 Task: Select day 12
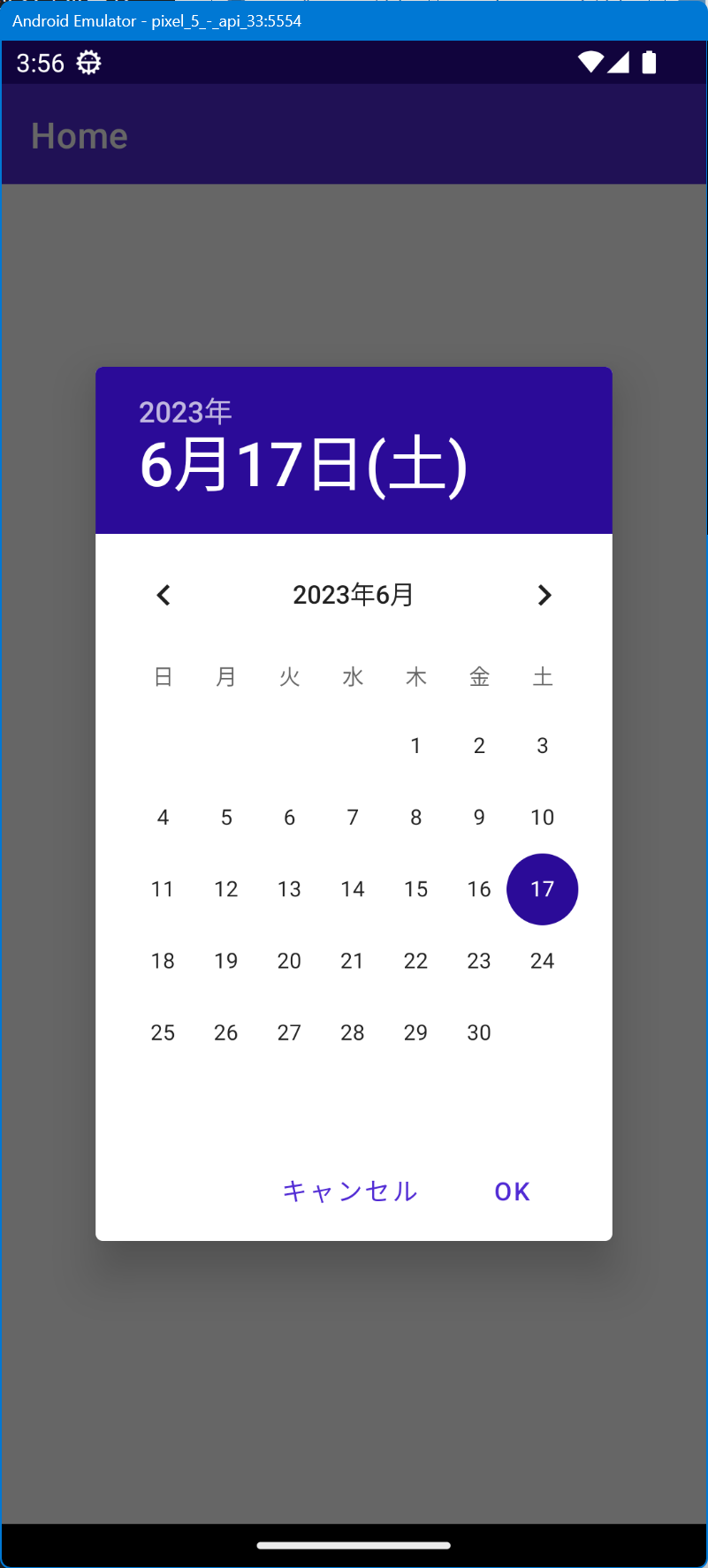pos(226,889)
